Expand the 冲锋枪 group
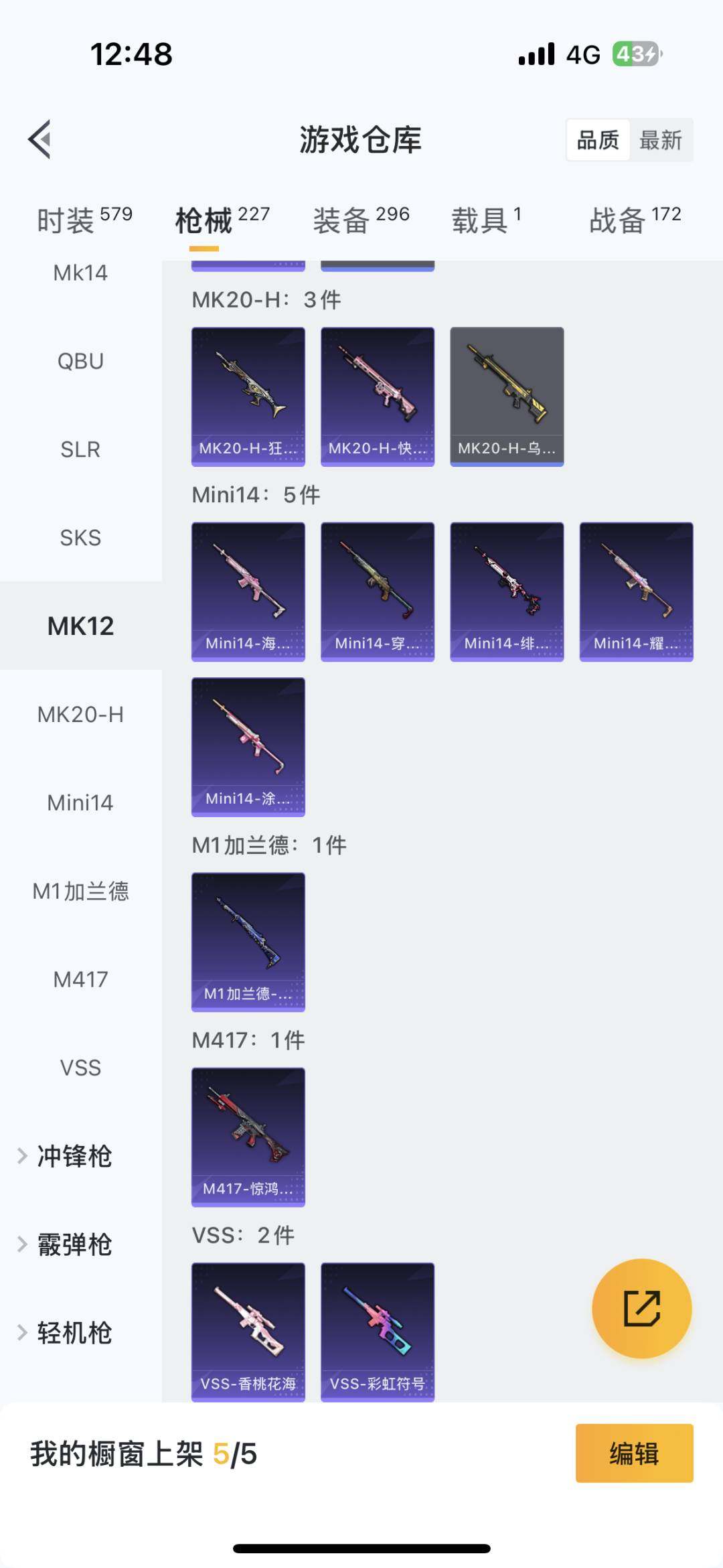723x1568 pixels. tap(74, 1156)
